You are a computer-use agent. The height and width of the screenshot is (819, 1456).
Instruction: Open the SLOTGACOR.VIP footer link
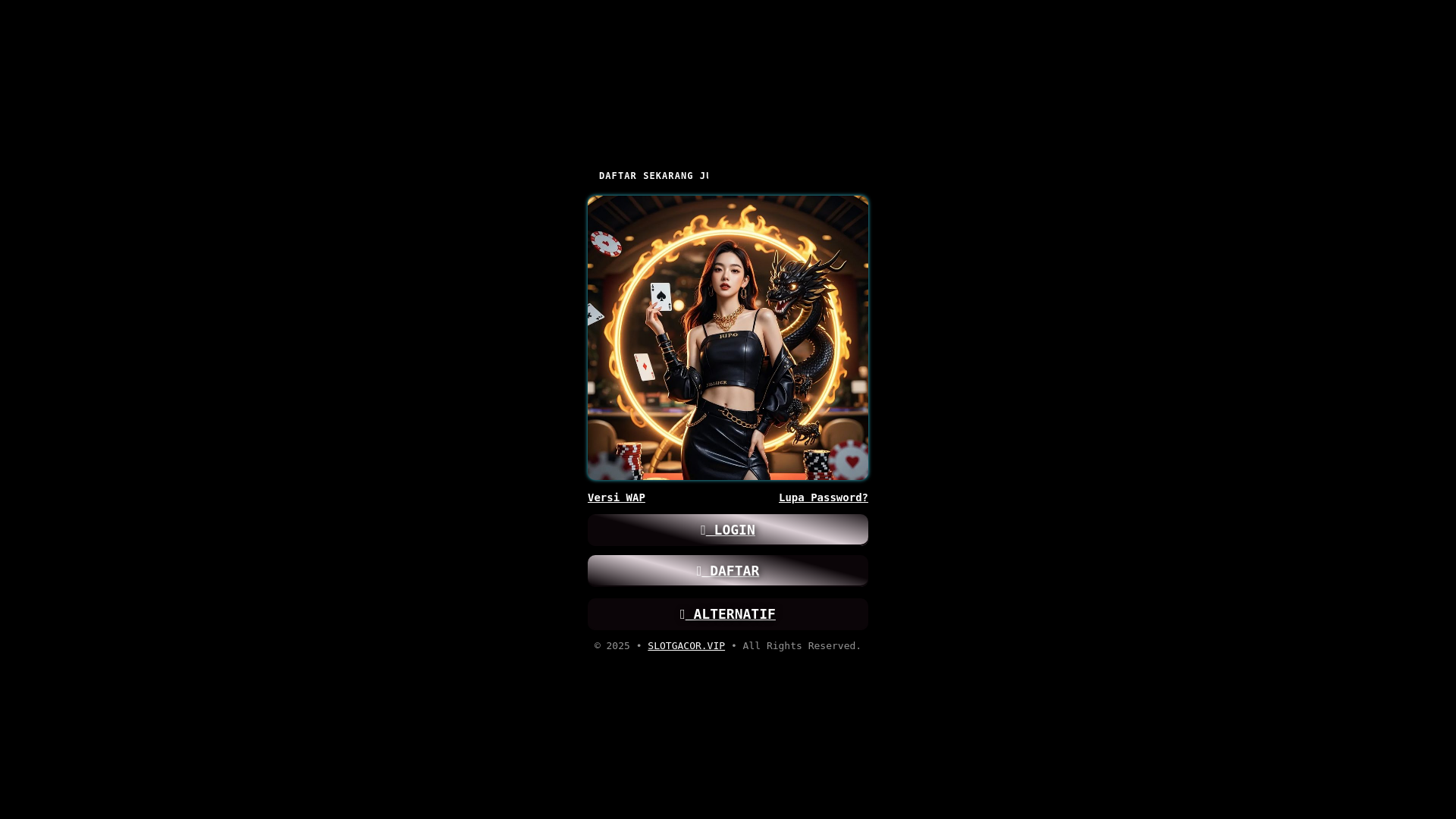686,645
